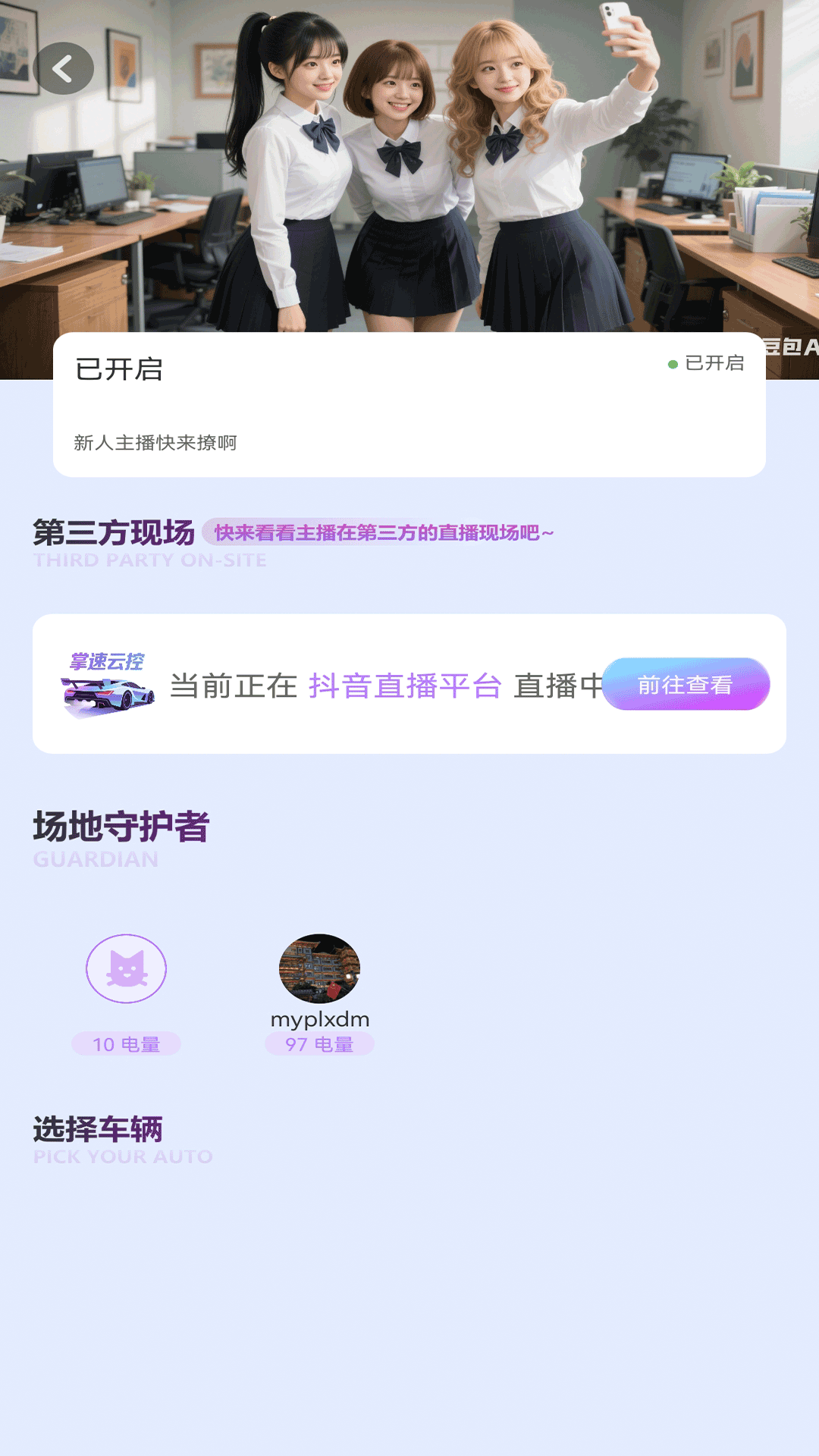Open the 第三方现场 section header
The width and height of the screenshot is (819, 1456).
pyautogui.click(x=114, y=531)
